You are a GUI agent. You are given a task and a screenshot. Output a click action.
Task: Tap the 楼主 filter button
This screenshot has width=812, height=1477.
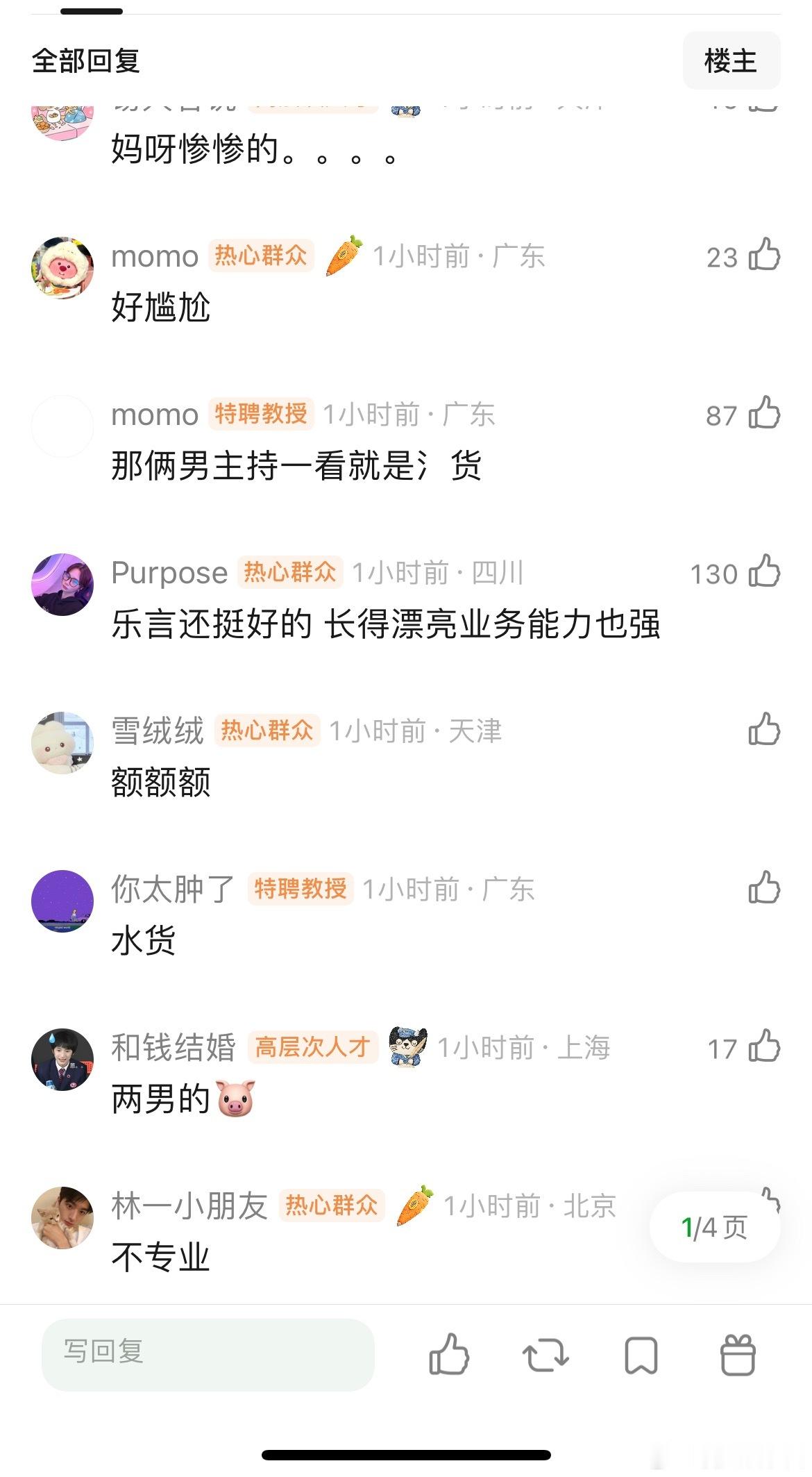tap(732, 61)
